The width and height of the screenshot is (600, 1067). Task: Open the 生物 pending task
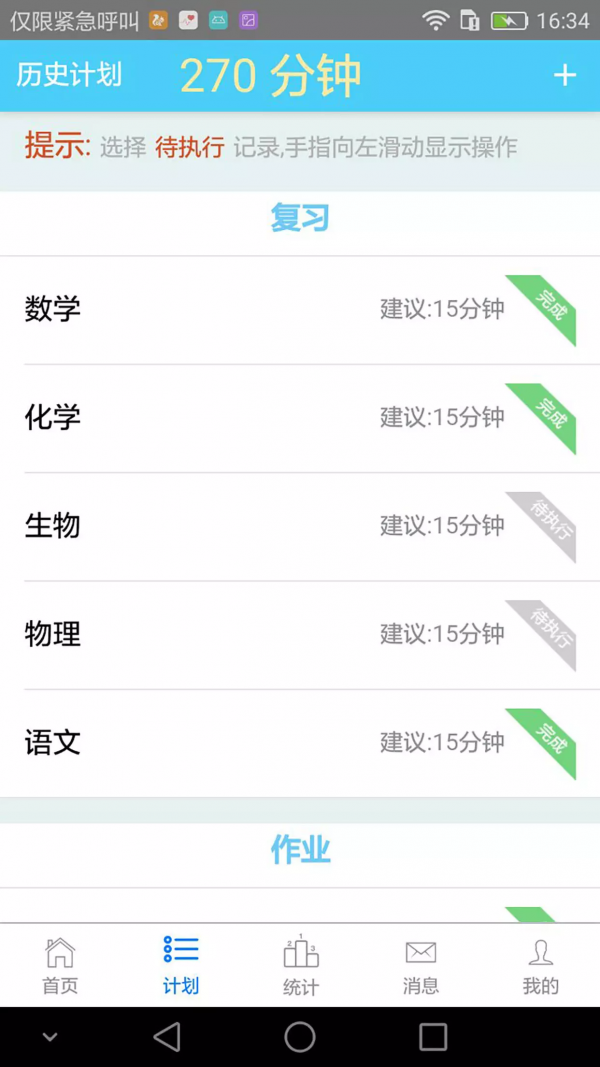(300, 525)
